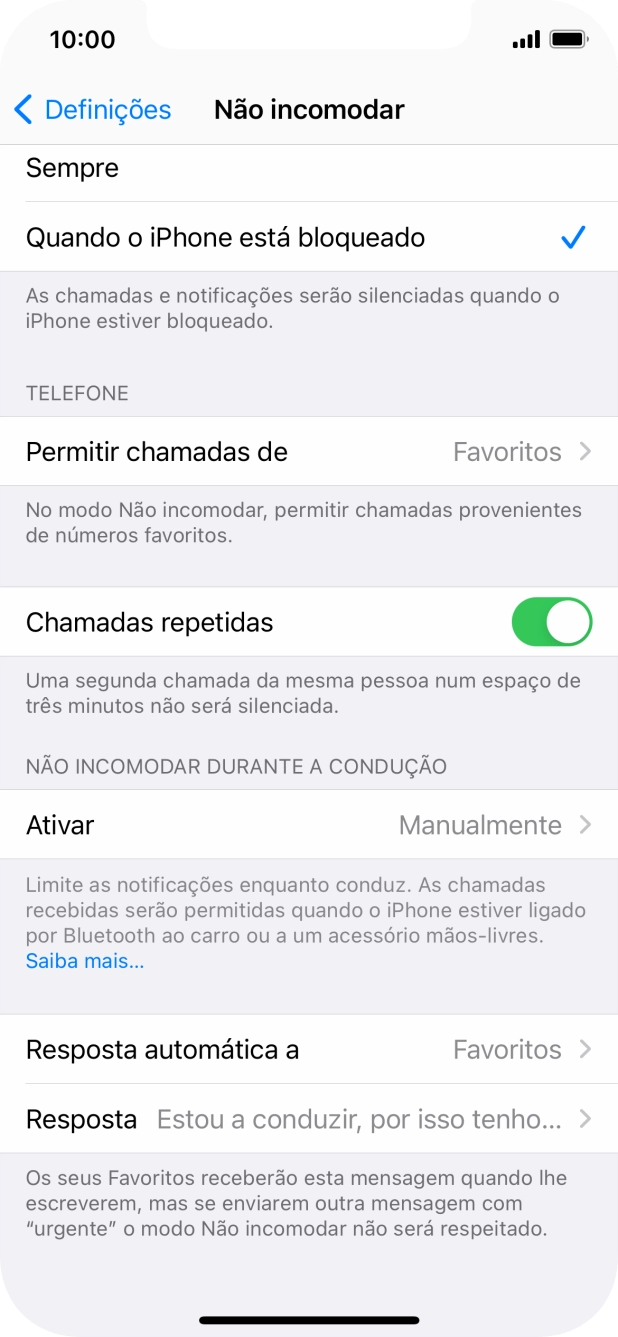Viewport: 618px width, 1337px height.
Task: Open Permitir chamadas de settings
Action: coord(309,451)
